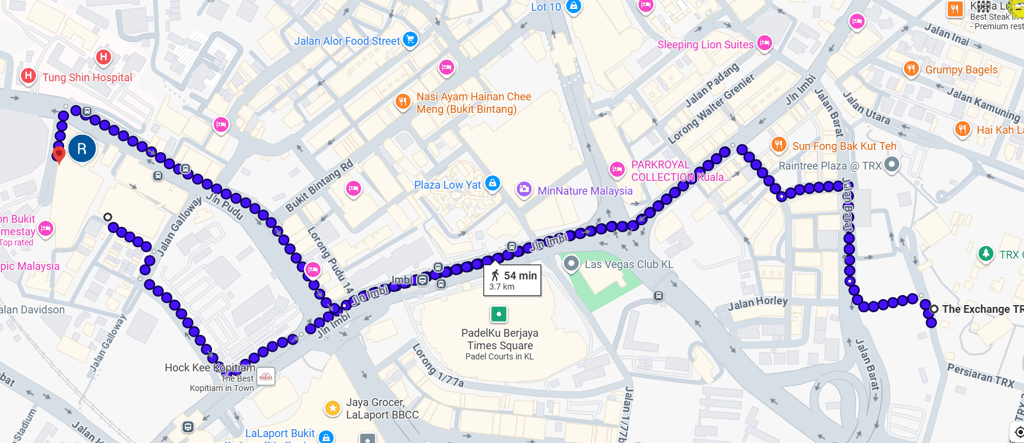Tap the red destination pin
Image resolution: width=1024 pixels, height=443 pixels.
[x=59, y=155]
